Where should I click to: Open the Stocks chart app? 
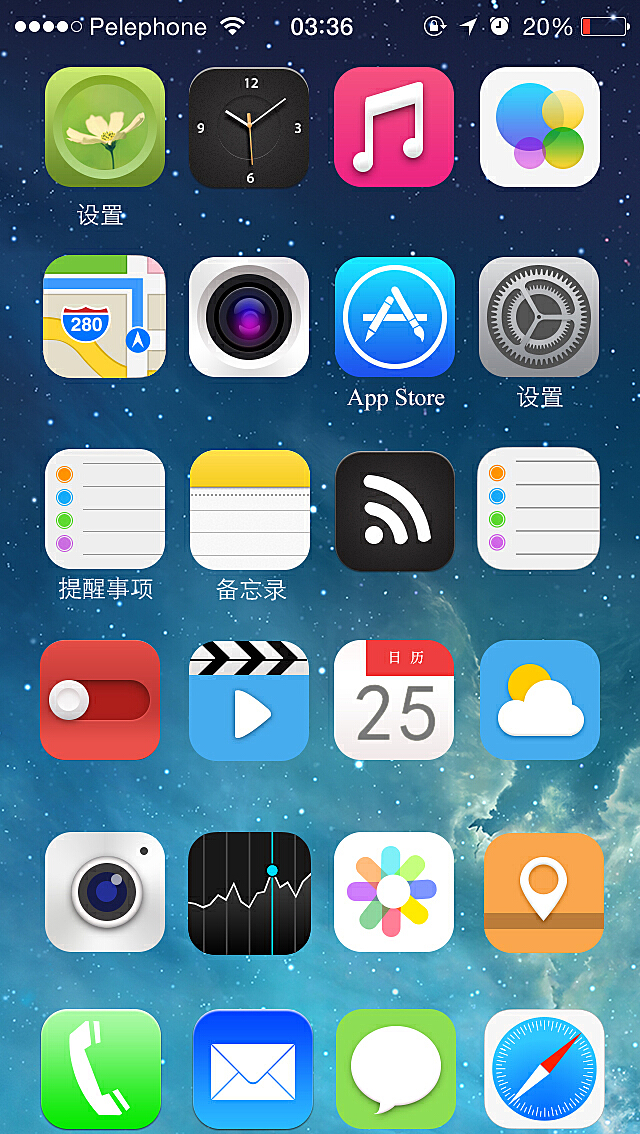pos(249,892)
